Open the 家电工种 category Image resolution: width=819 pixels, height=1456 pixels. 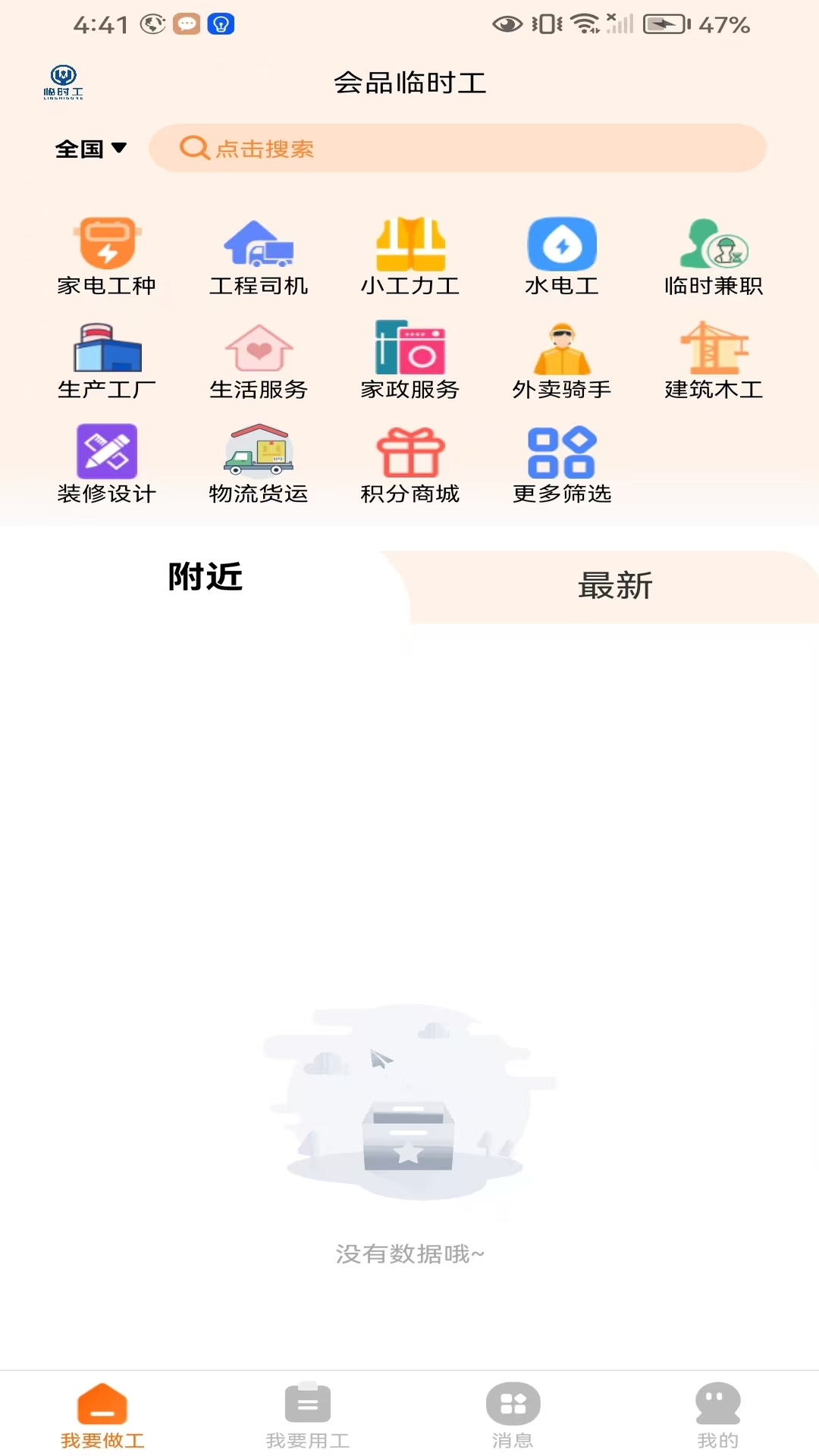tap(107, 256)
